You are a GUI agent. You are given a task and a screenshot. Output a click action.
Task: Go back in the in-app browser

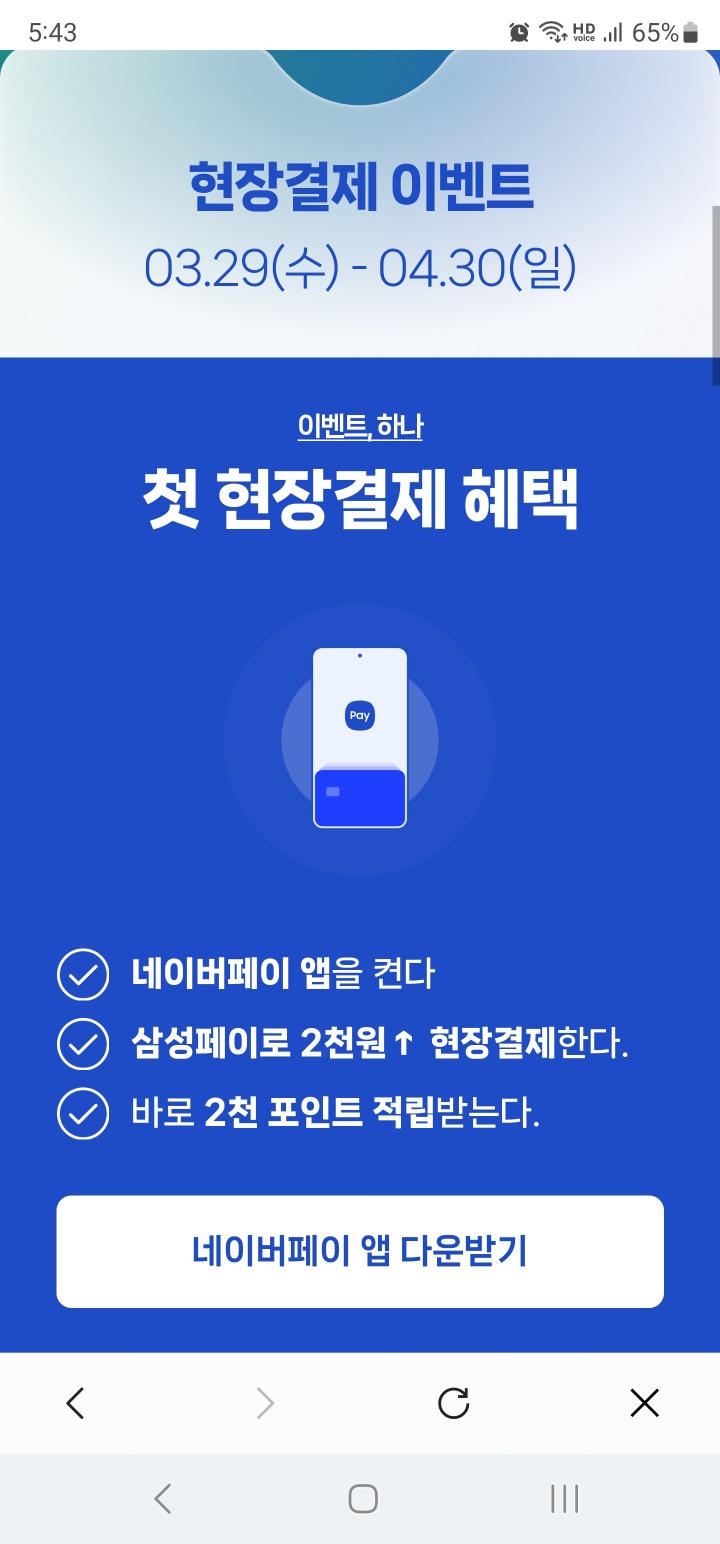pos(76,1404)
